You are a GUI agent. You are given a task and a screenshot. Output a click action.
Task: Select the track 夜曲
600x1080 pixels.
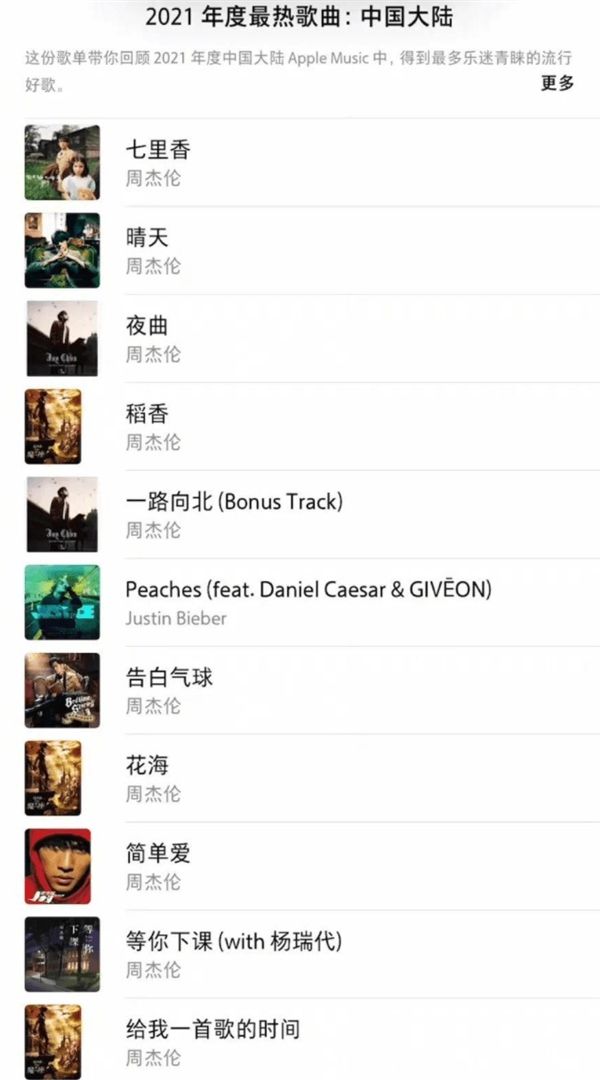[x=147, y=327]
